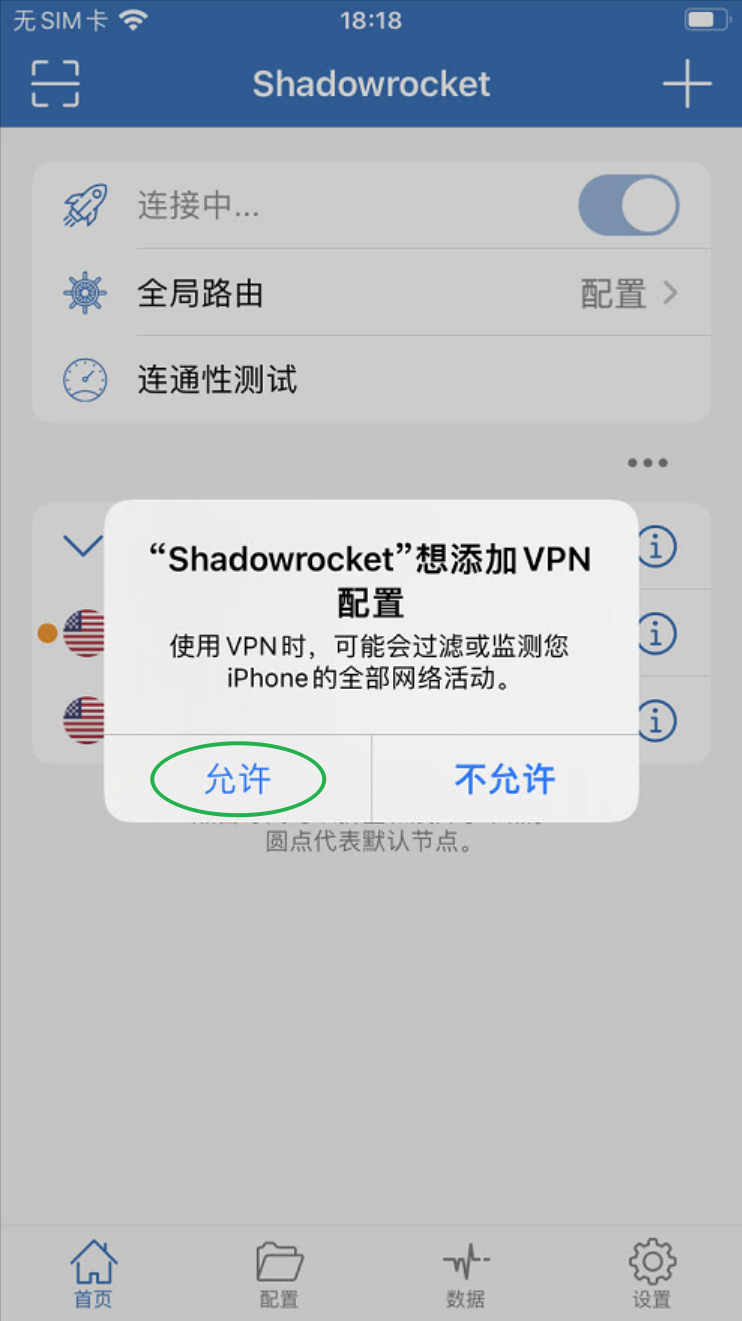The height and width of the screenshot is (1321, 742).
Task: Go to the 设置 tab
Action: 652,1272
